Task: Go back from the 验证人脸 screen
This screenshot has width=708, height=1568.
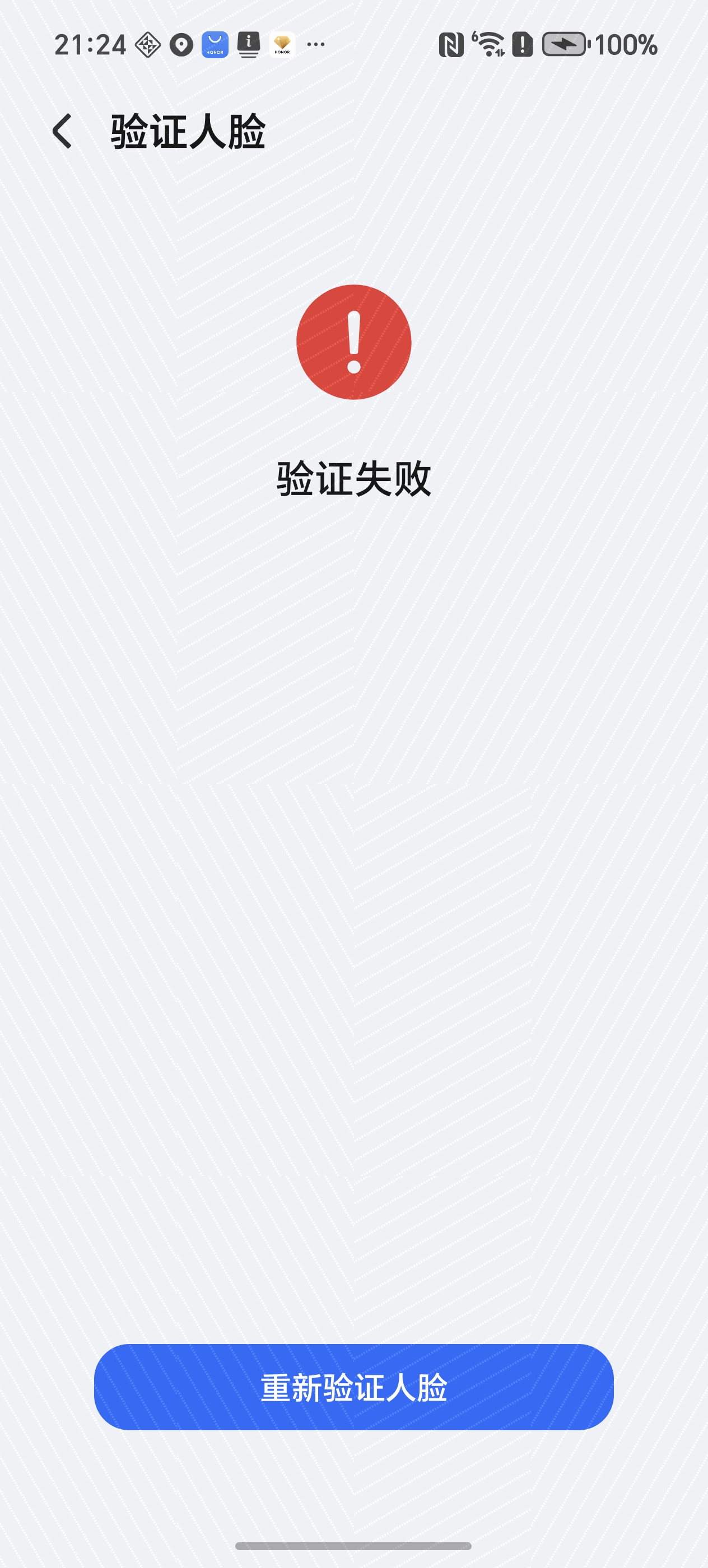Action: pyautogui.click(x=62, y=131)
